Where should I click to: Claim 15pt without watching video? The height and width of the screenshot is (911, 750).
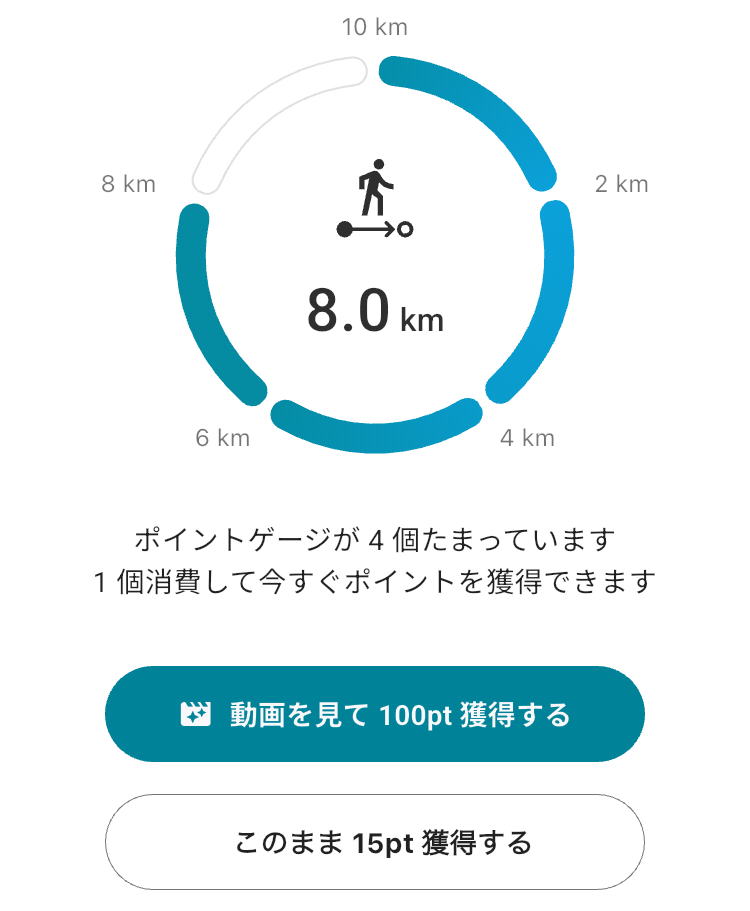pos(375,842)
